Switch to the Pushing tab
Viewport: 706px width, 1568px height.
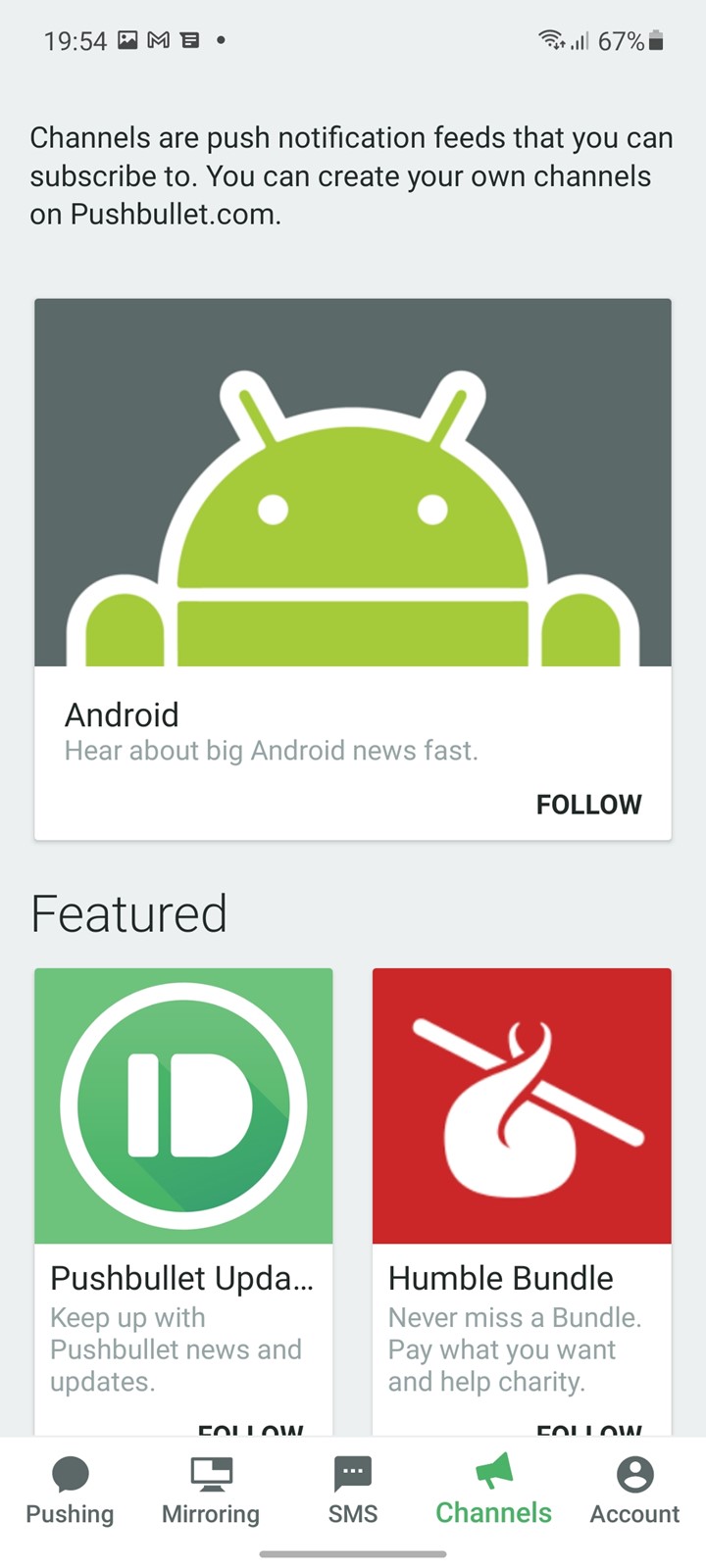70,1491
